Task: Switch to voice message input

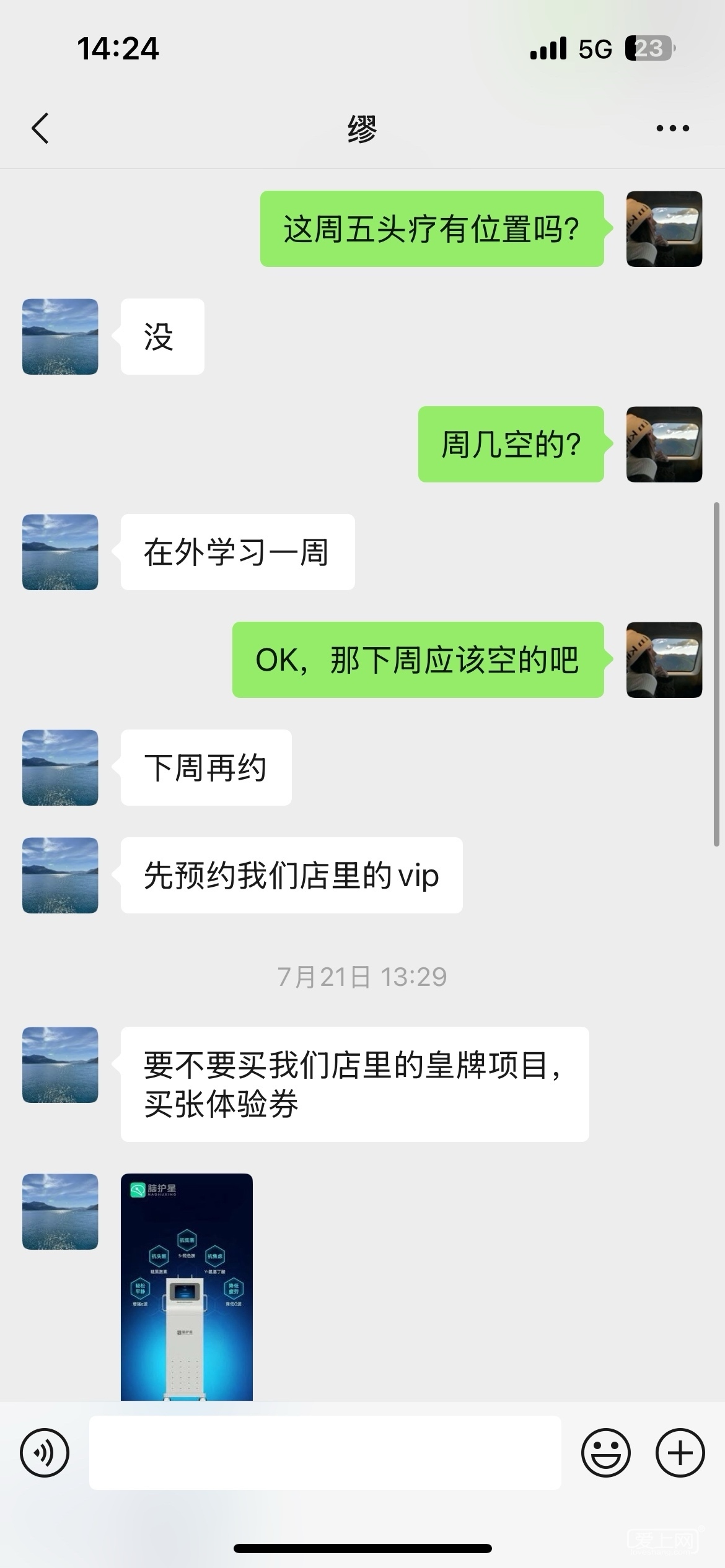Action: [45, 1453]
